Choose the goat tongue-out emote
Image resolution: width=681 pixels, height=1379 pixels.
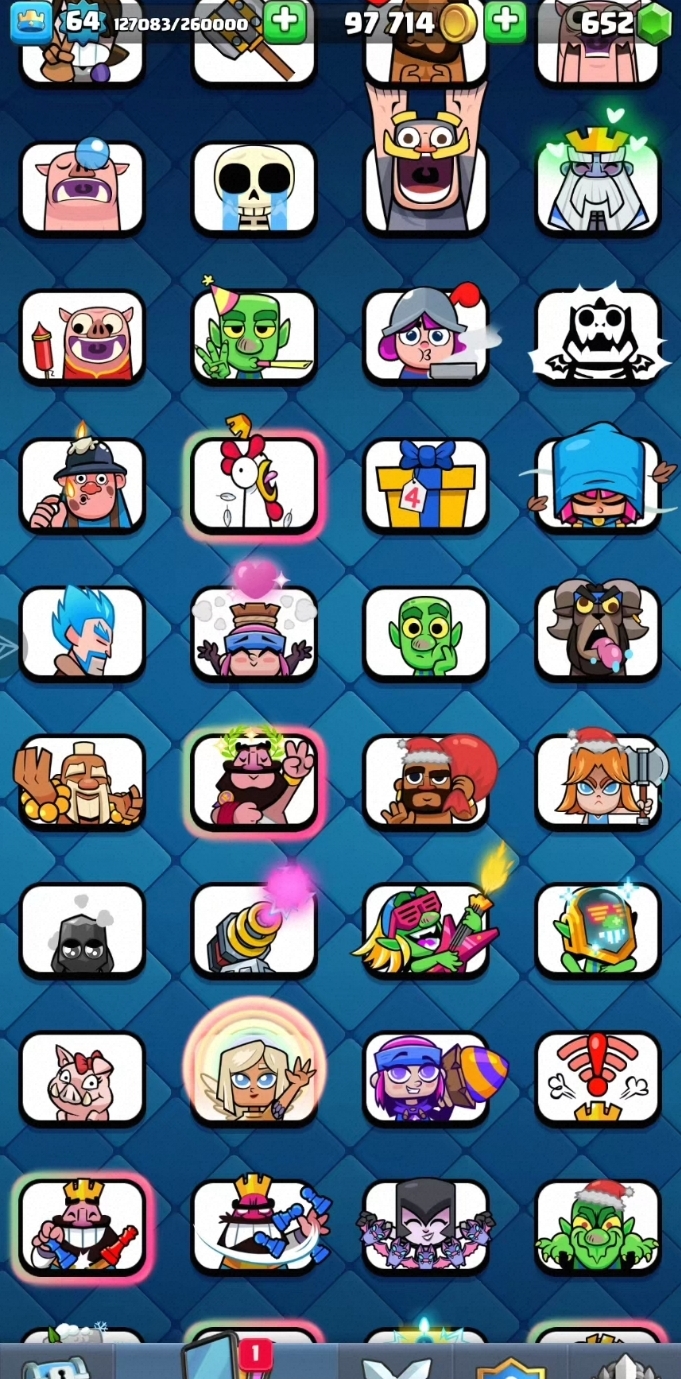(598, 632)
